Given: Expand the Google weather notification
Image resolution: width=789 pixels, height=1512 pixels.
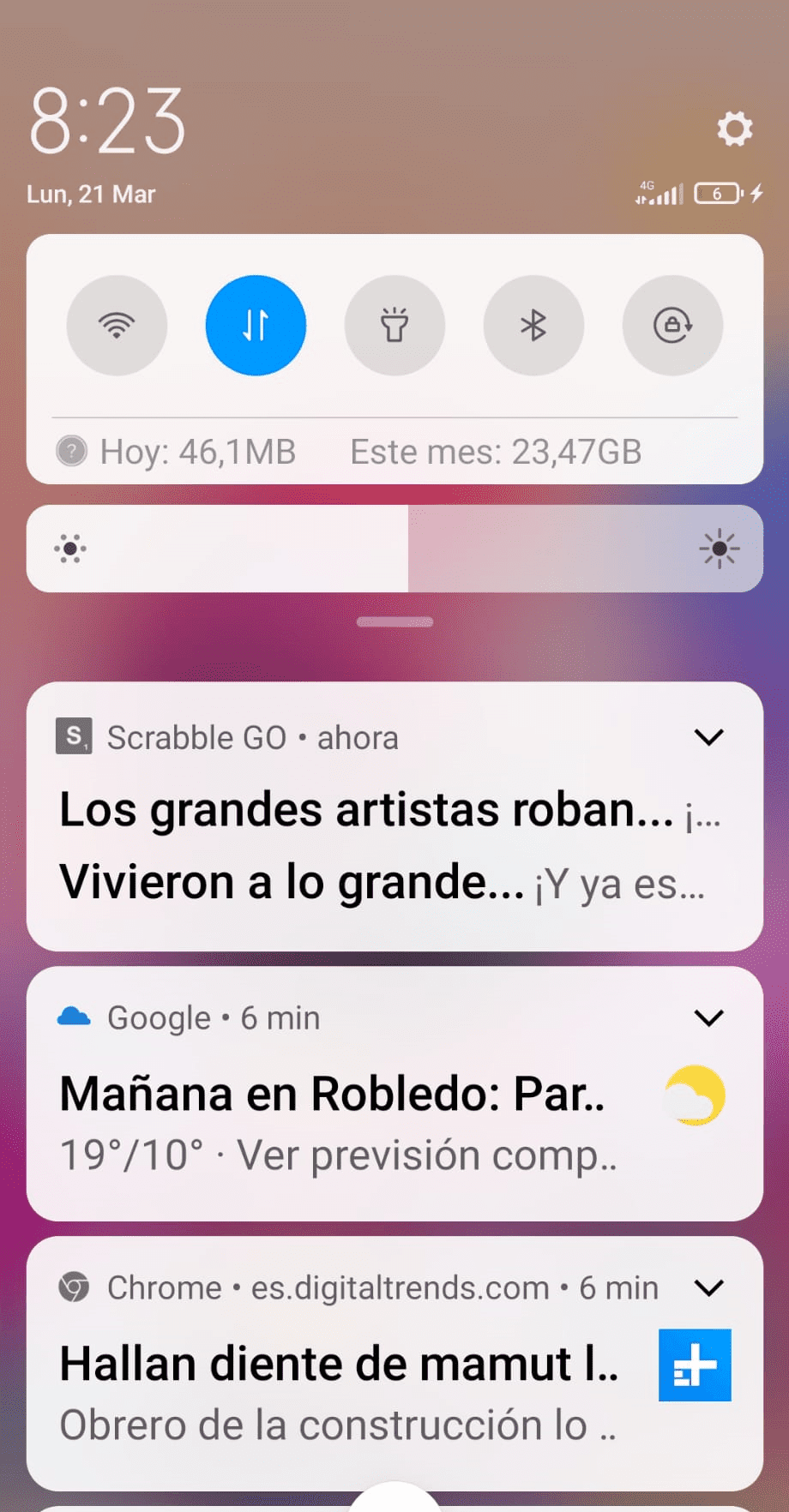Looking at the screenshot, I should pyautogui.click(x=708, y=1017).
